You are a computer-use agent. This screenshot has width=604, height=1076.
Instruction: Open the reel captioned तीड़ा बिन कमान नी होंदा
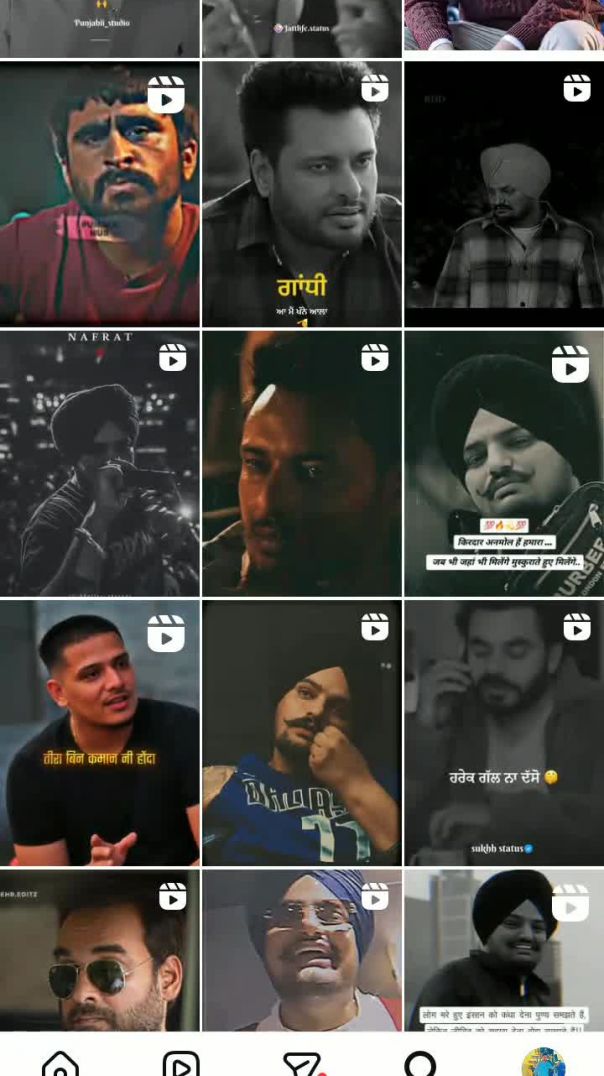pyautogui.click(x=99, y=732)
